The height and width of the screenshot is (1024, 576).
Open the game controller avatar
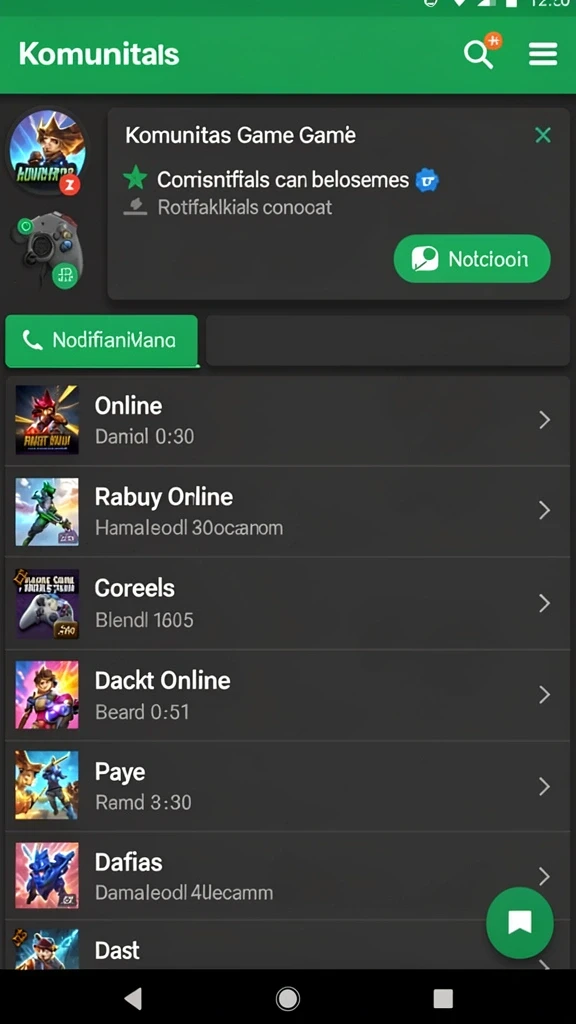pos(47,250)
